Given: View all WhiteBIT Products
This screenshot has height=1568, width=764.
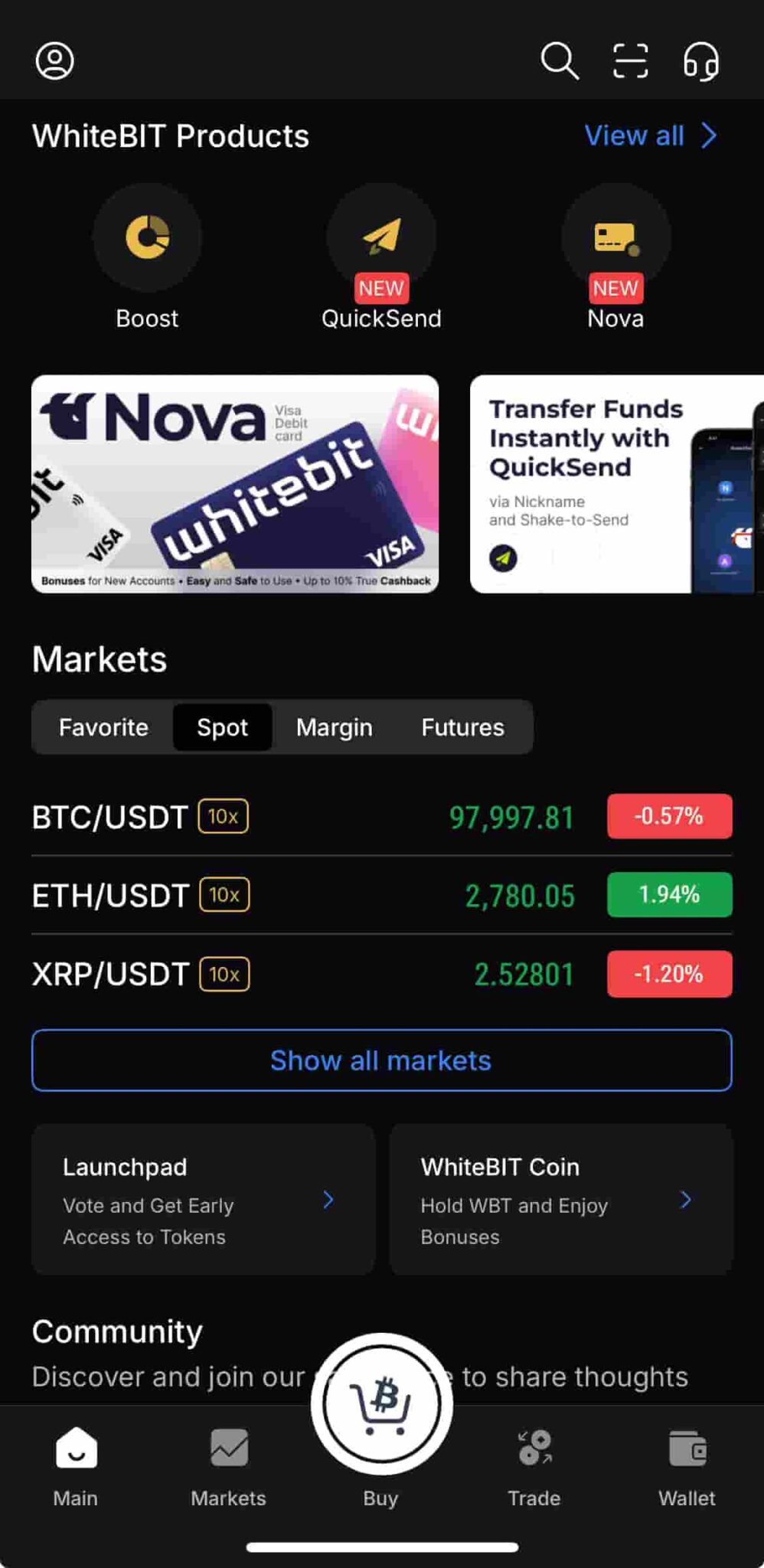Looking at the screenshot, I should pyautogui.click(x=651, y=136).
